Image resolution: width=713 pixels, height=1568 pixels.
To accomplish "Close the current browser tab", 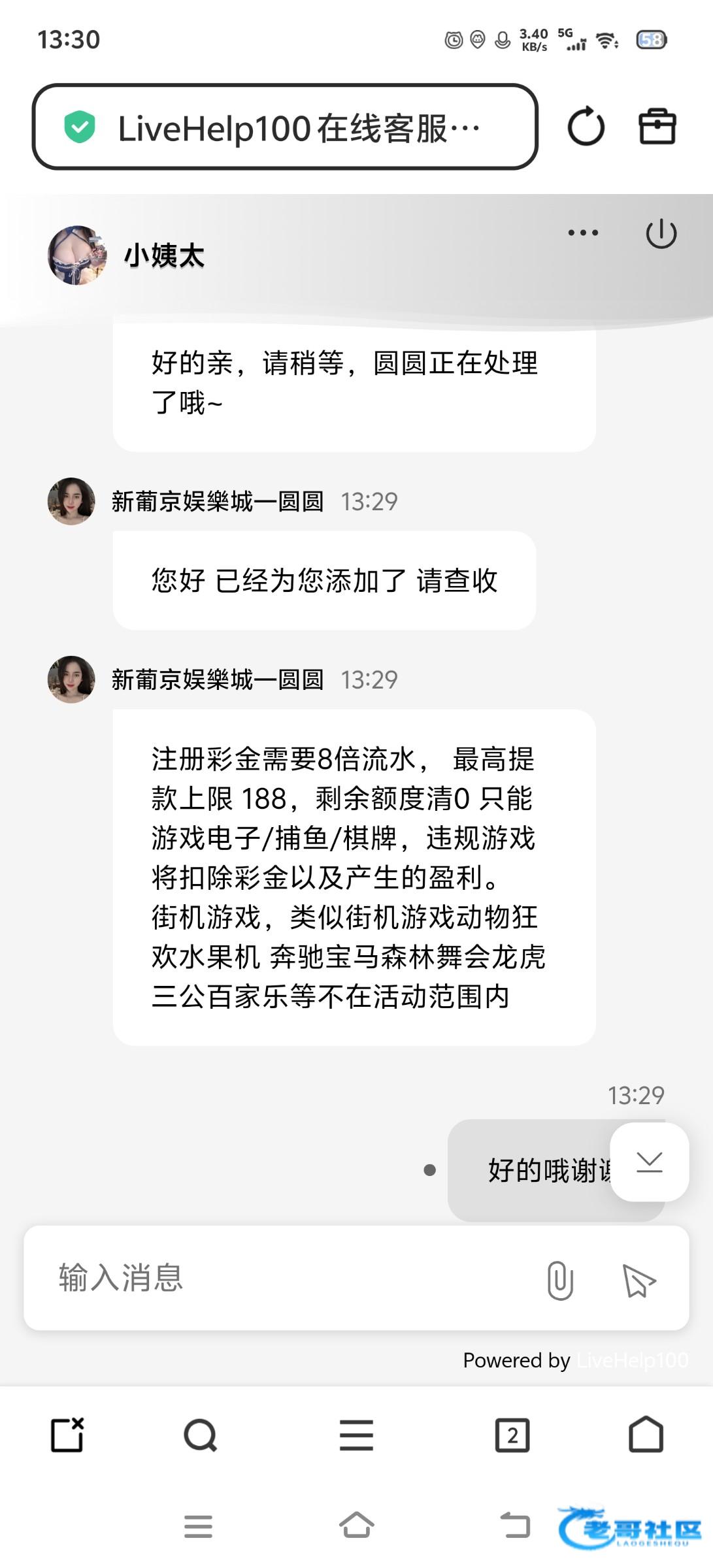I will (67, 1435).
